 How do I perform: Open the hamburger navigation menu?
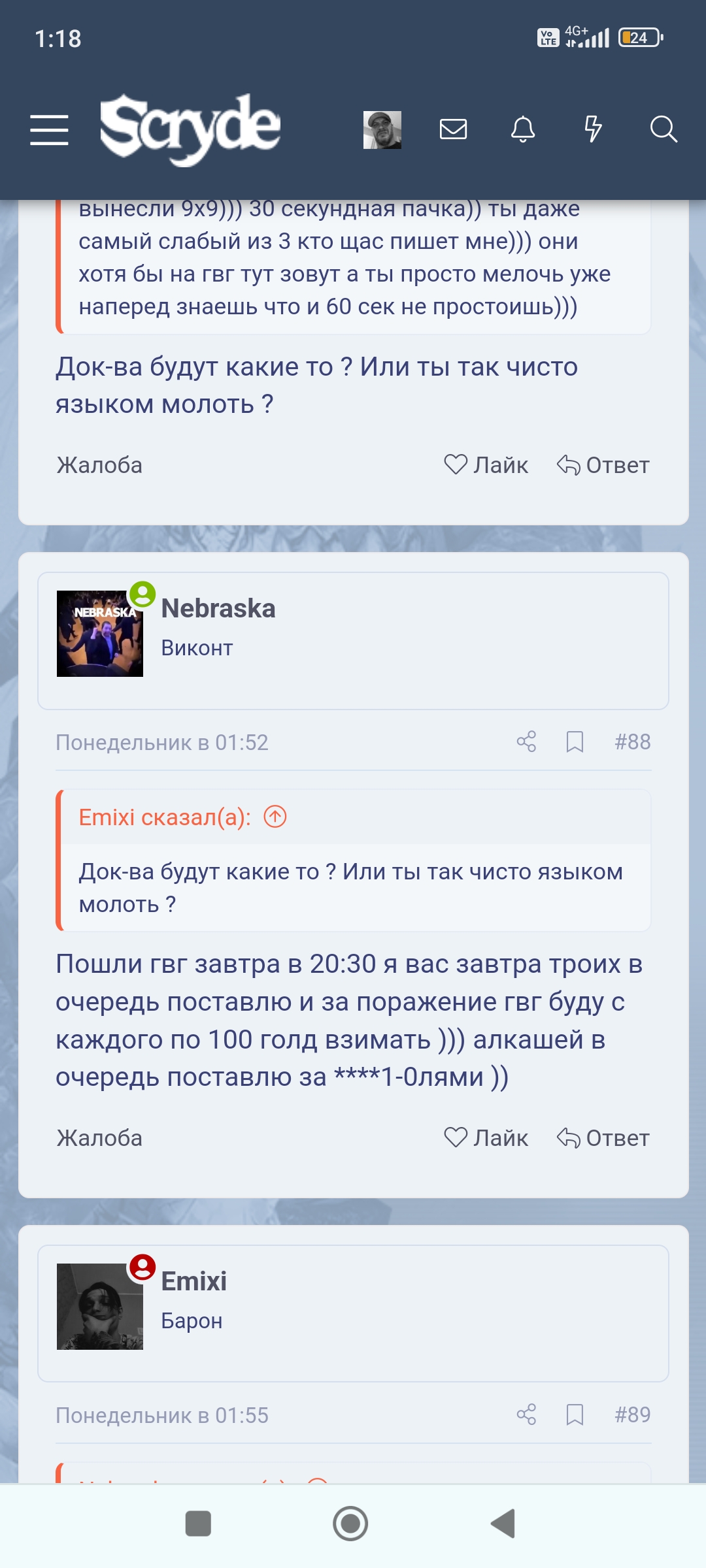pos(50,130)
